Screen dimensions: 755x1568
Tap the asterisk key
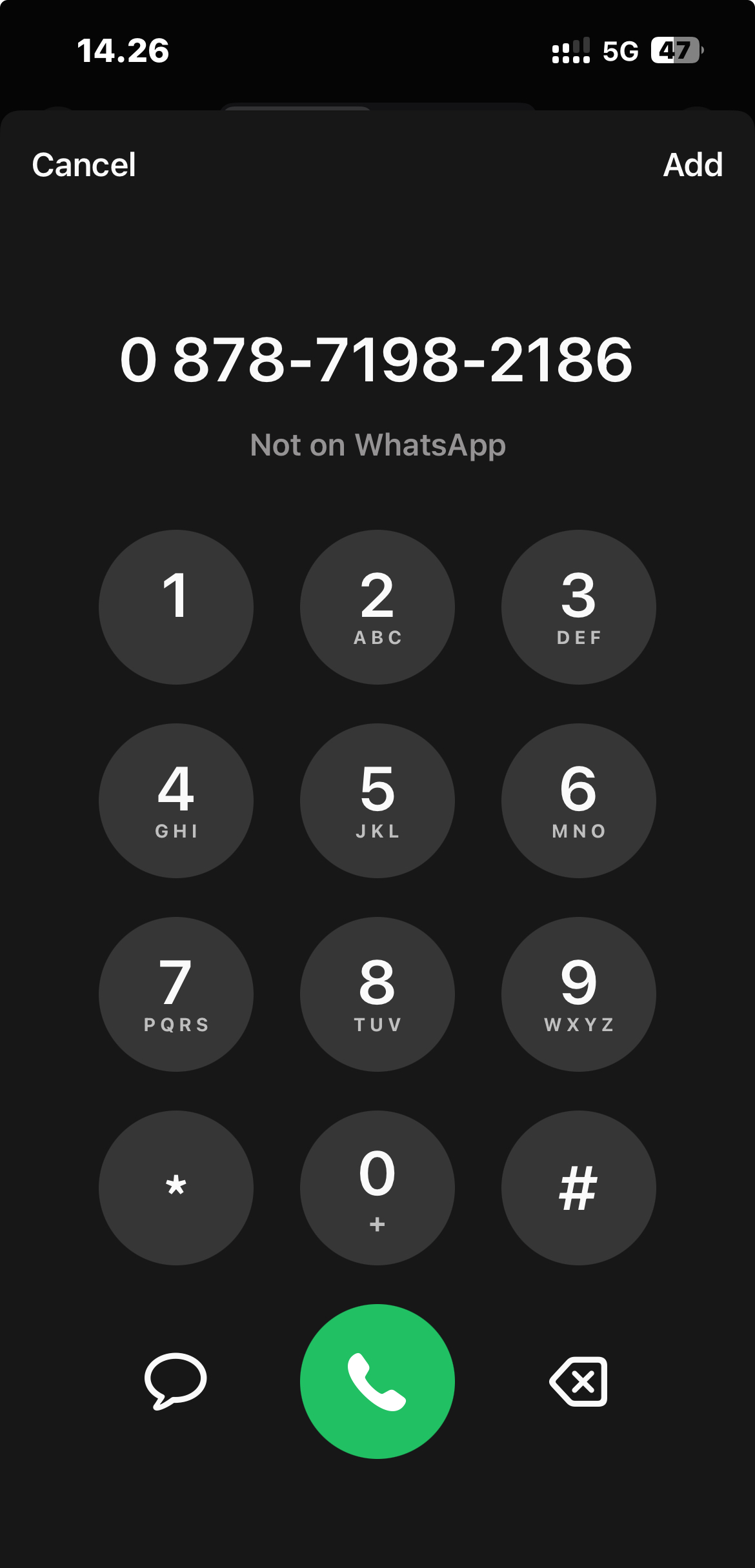[176, 1188]
